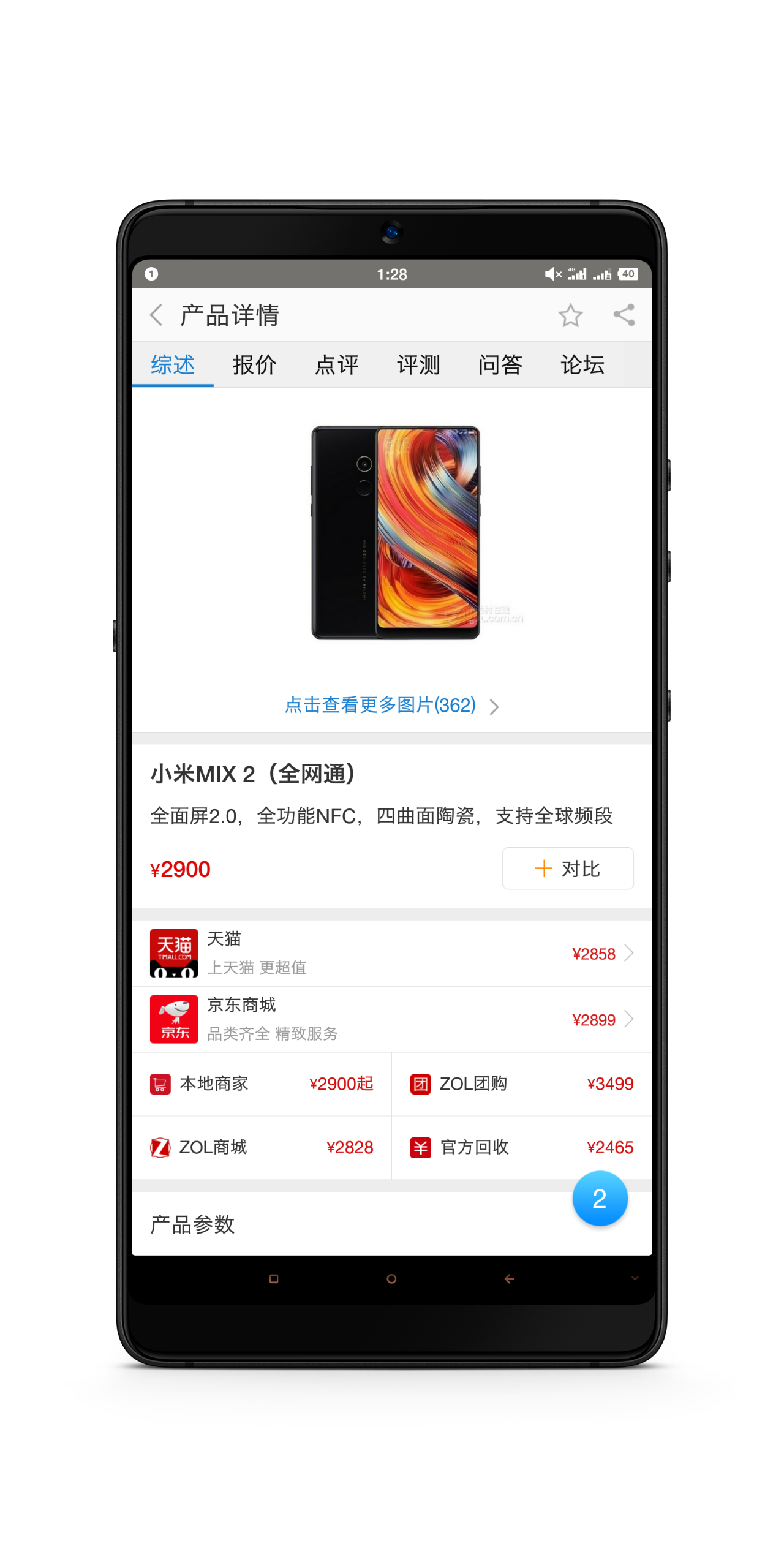Open ZOL商城 offer at ¥2828
Image resolution: width=784 pixels, height=1568 pixels.
(262, 1147)
